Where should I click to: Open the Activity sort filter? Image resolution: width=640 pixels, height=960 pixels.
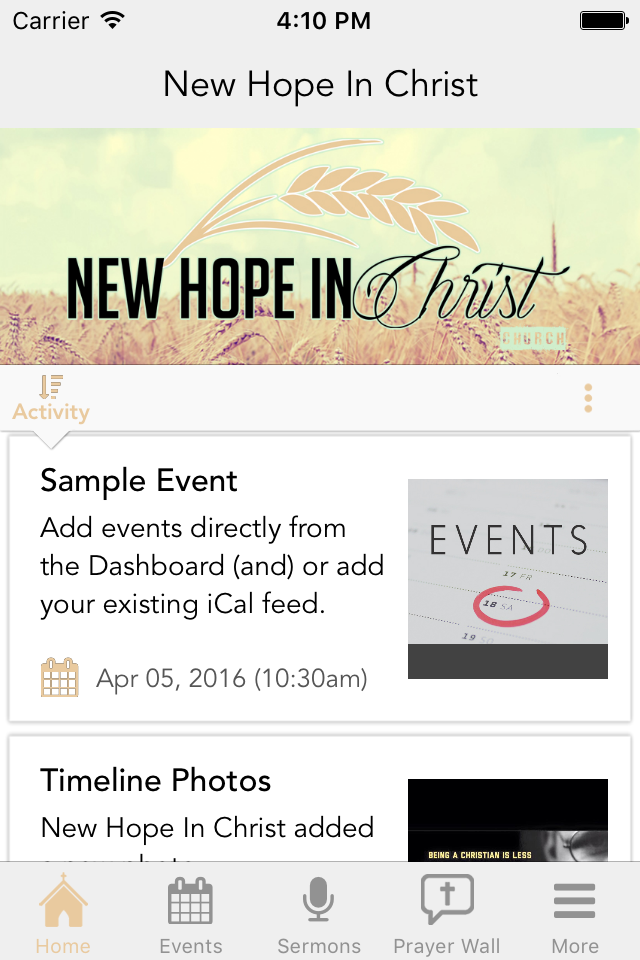(51, 398)
